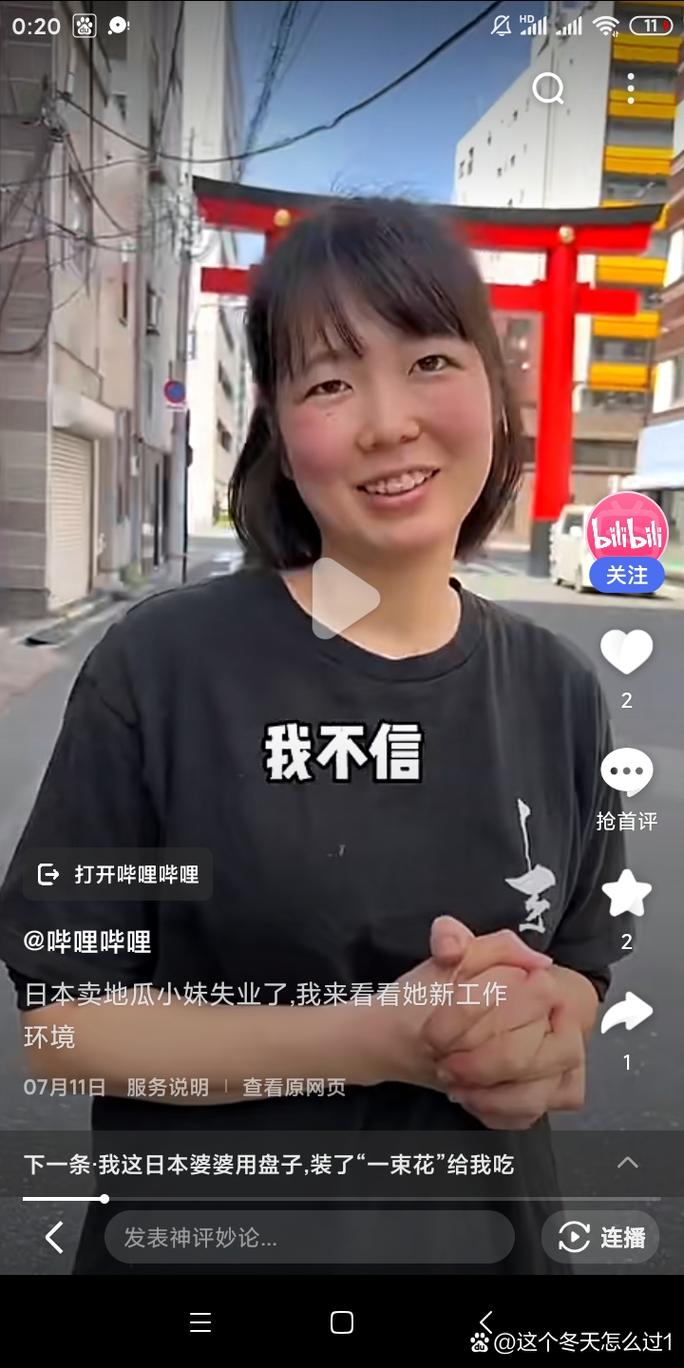The image size is (684, 1368).
Task: Tap the 发表神评妙论 comment field
Action: coord(309,1238)
